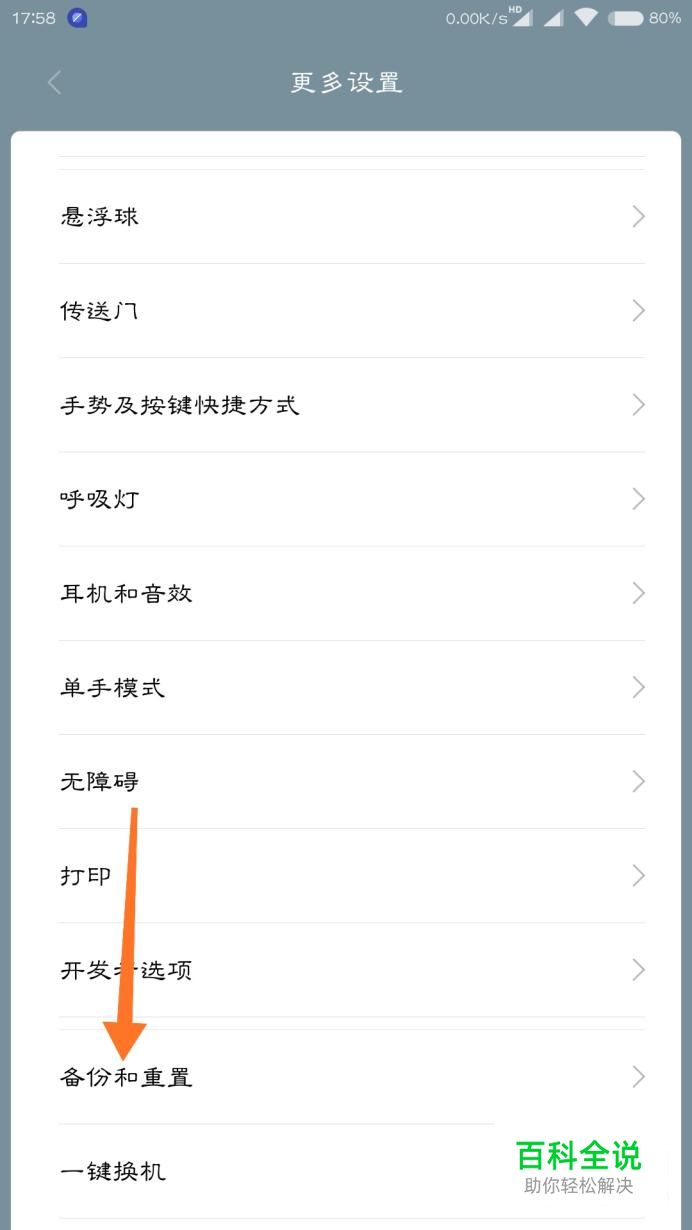
Task: Select the 呼吸灯 row
Action: [x=350, y=499]
